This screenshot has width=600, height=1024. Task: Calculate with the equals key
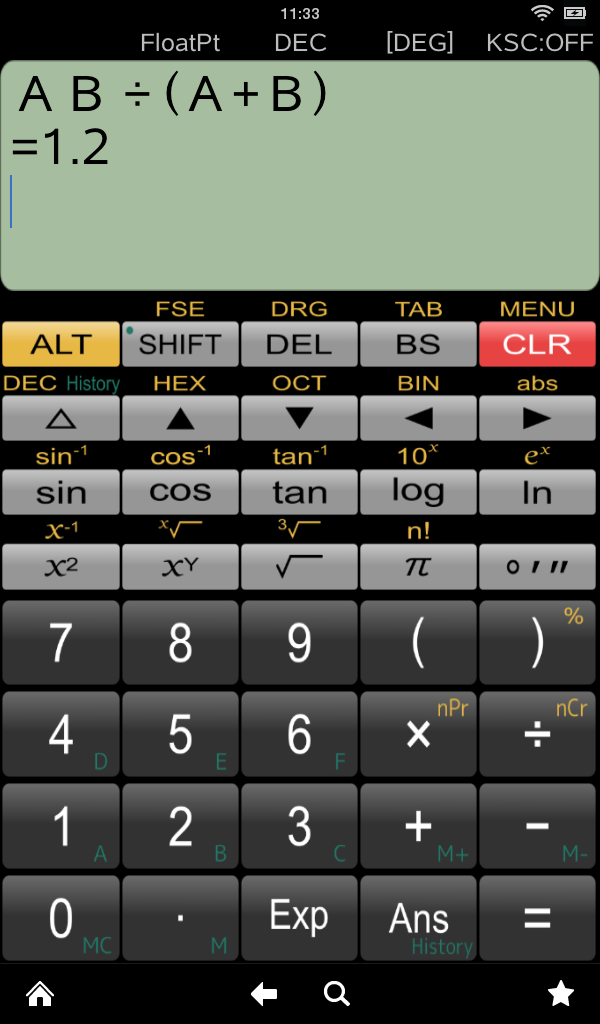[537, 918]
